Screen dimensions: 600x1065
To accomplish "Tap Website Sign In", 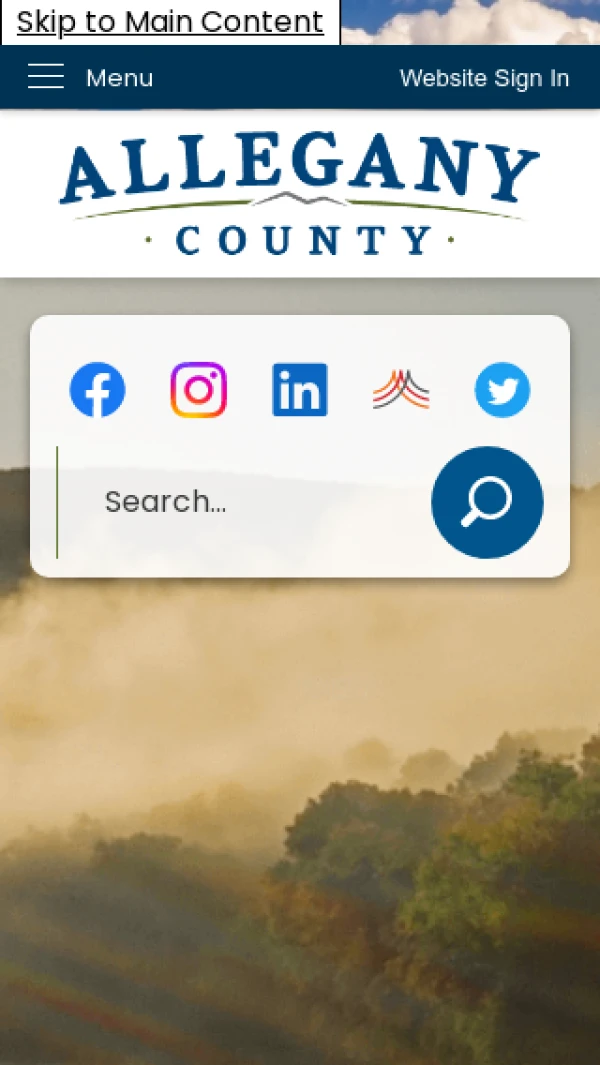I will point(484,78).
